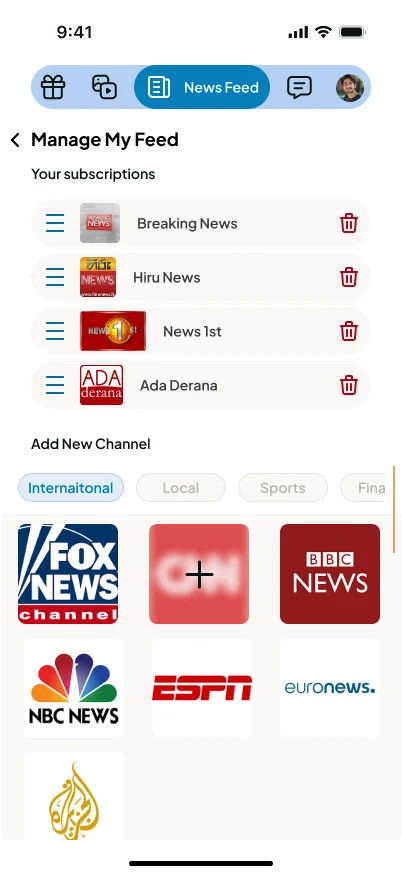The image size is (402, 874).
Task: Open the gift rewards tab
Action: (53, 88)
